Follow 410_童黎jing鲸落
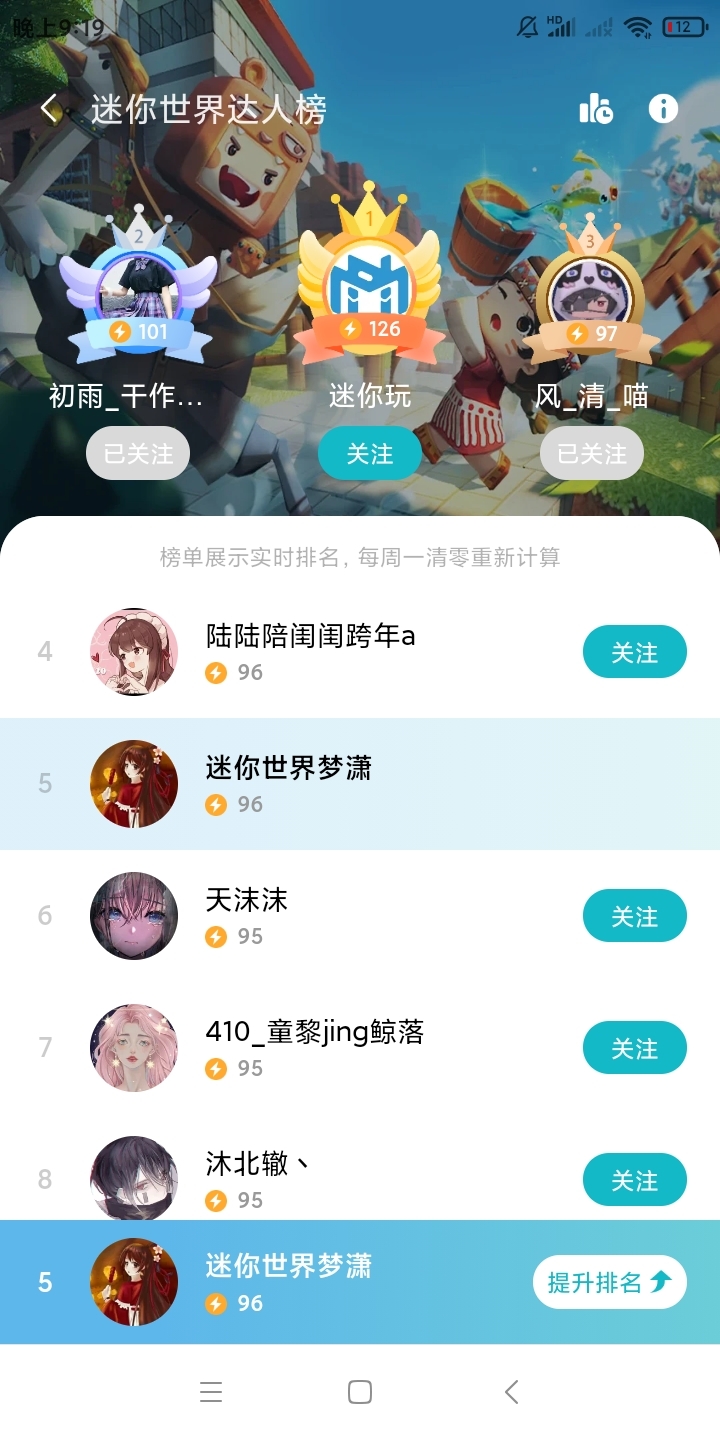 coord(634,1048)
